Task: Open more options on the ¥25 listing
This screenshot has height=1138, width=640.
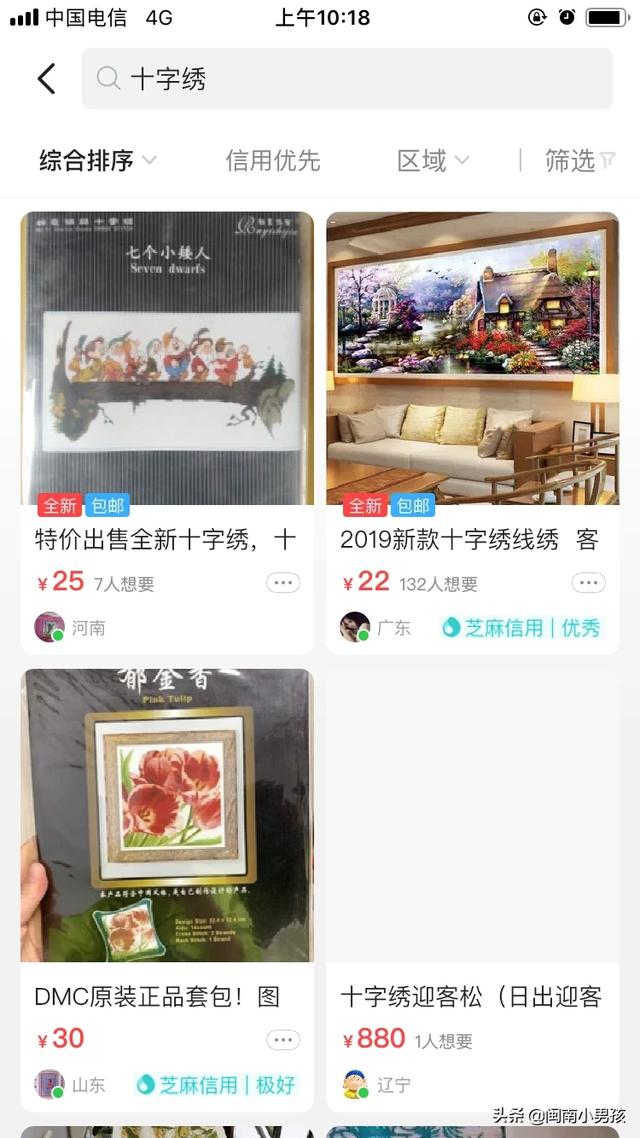Action: coord(283,583)
